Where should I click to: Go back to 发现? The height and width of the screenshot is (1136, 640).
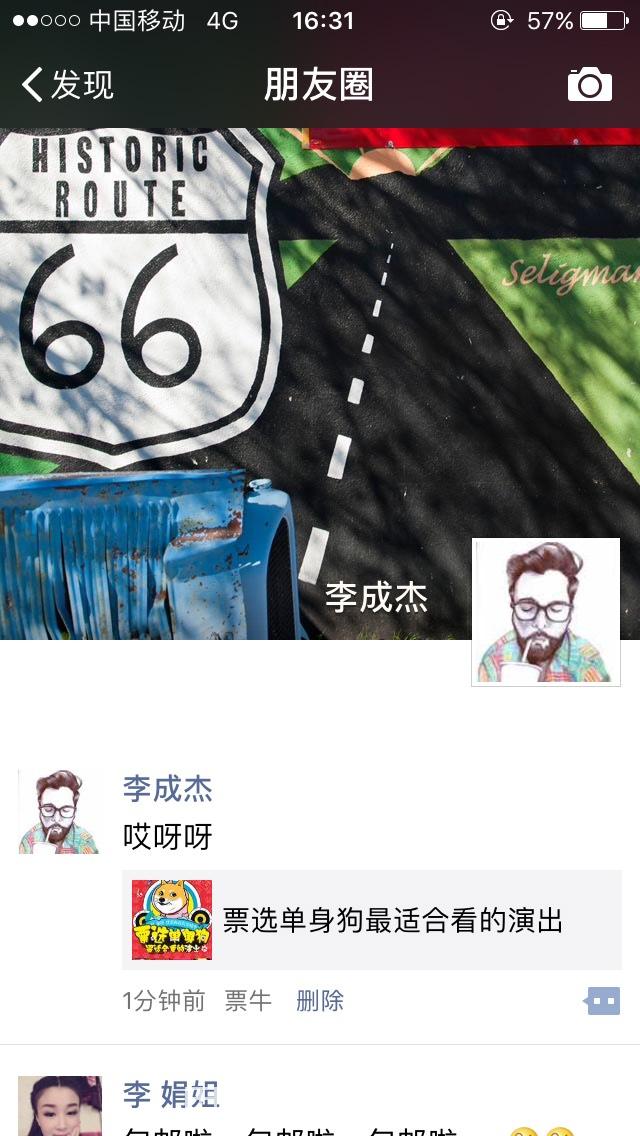pos(68,85)
